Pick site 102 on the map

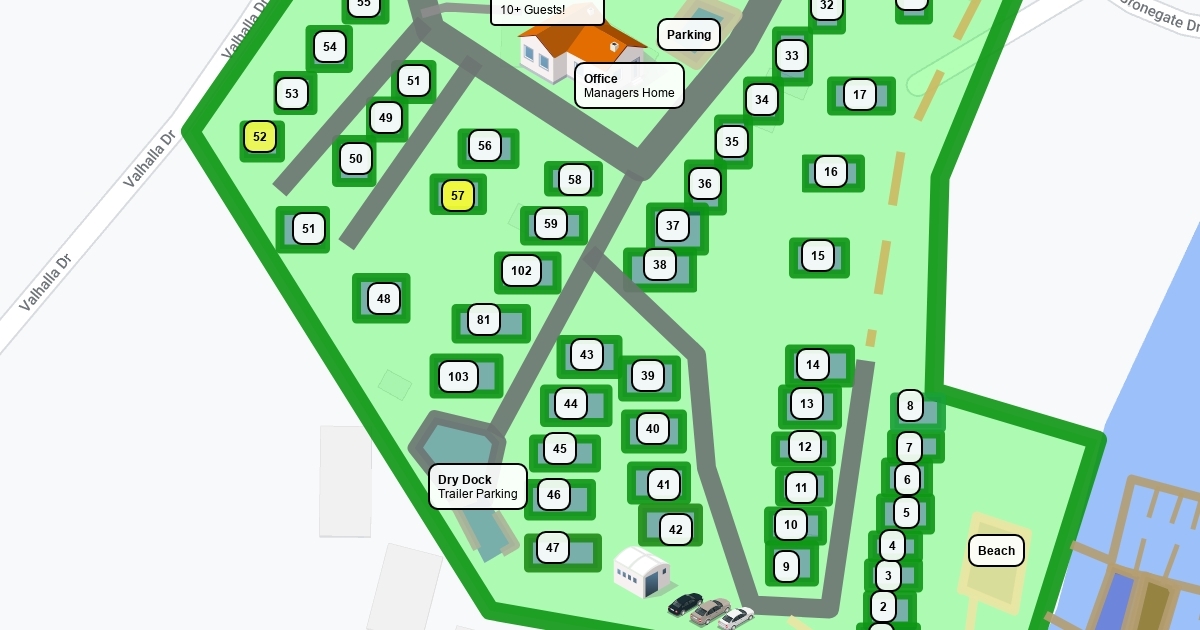[521, 271]
